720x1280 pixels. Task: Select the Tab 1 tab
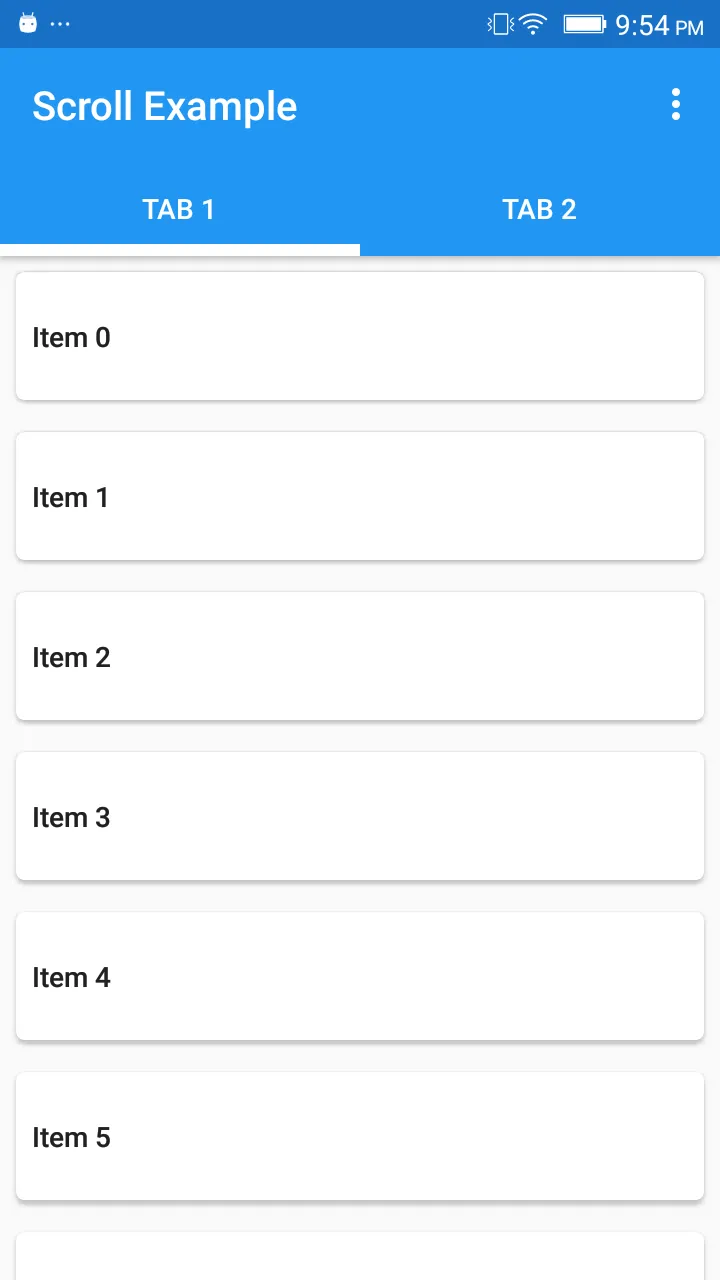tap(180, 209)
